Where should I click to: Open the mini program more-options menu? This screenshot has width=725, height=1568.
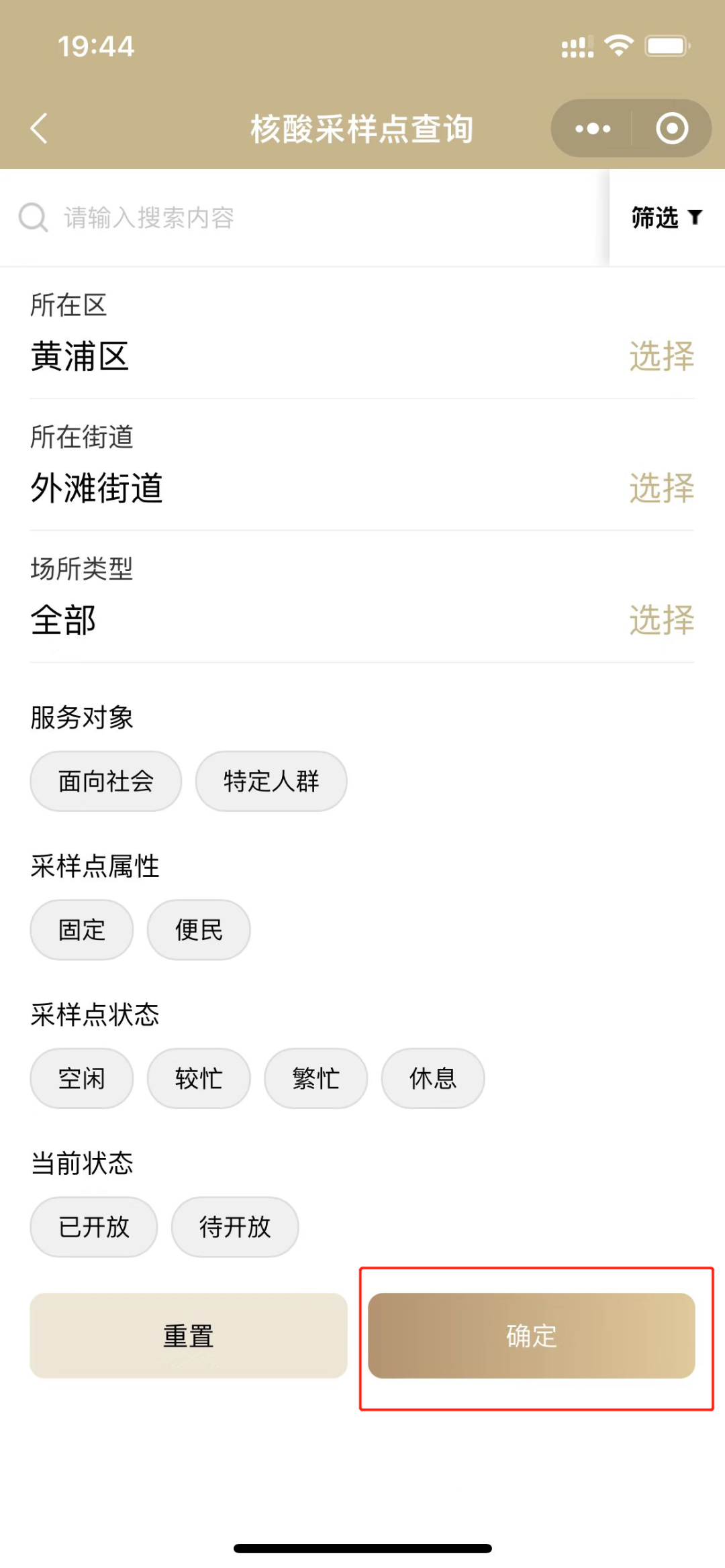pyautogui.click(x=593, y=128)
